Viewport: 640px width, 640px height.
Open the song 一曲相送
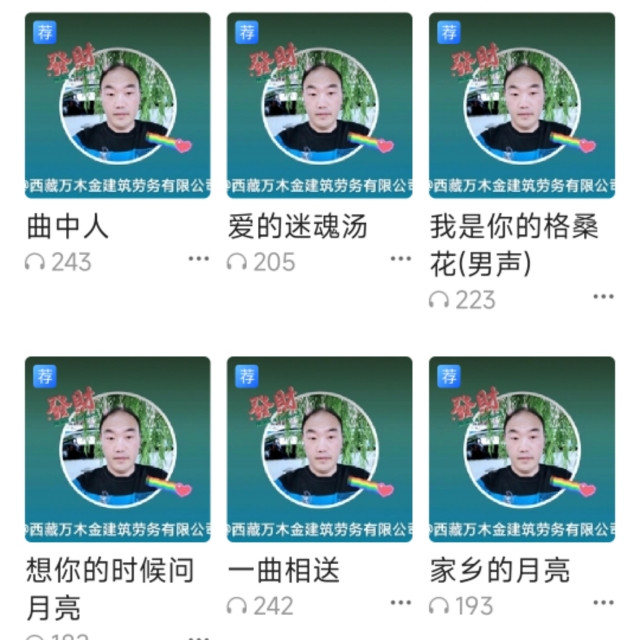320,449
